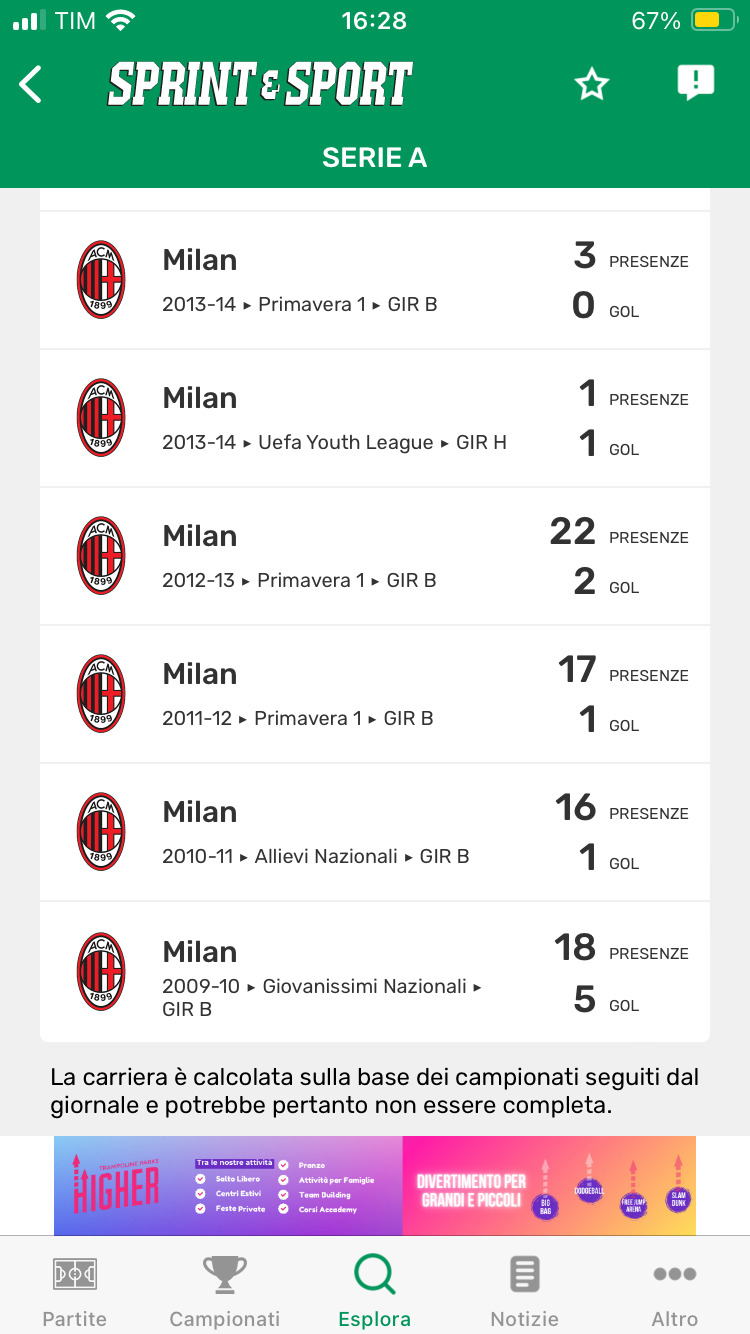The width and height of the screenshot is (750, 1334).
Task: Go back using the top-left arrow
Action: [x=31, y=84]
